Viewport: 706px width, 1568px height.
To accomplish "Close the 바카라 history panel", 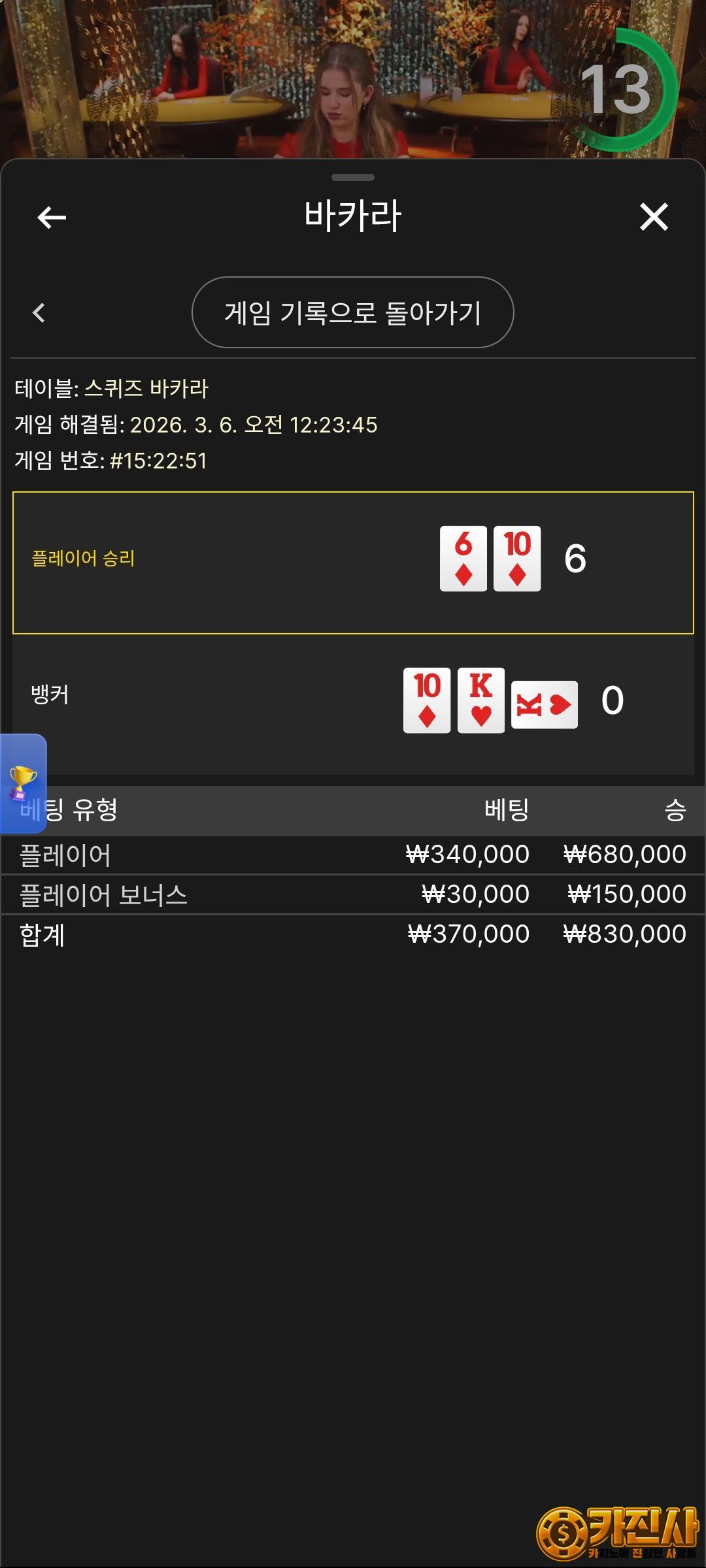I will tap(654, 217).
